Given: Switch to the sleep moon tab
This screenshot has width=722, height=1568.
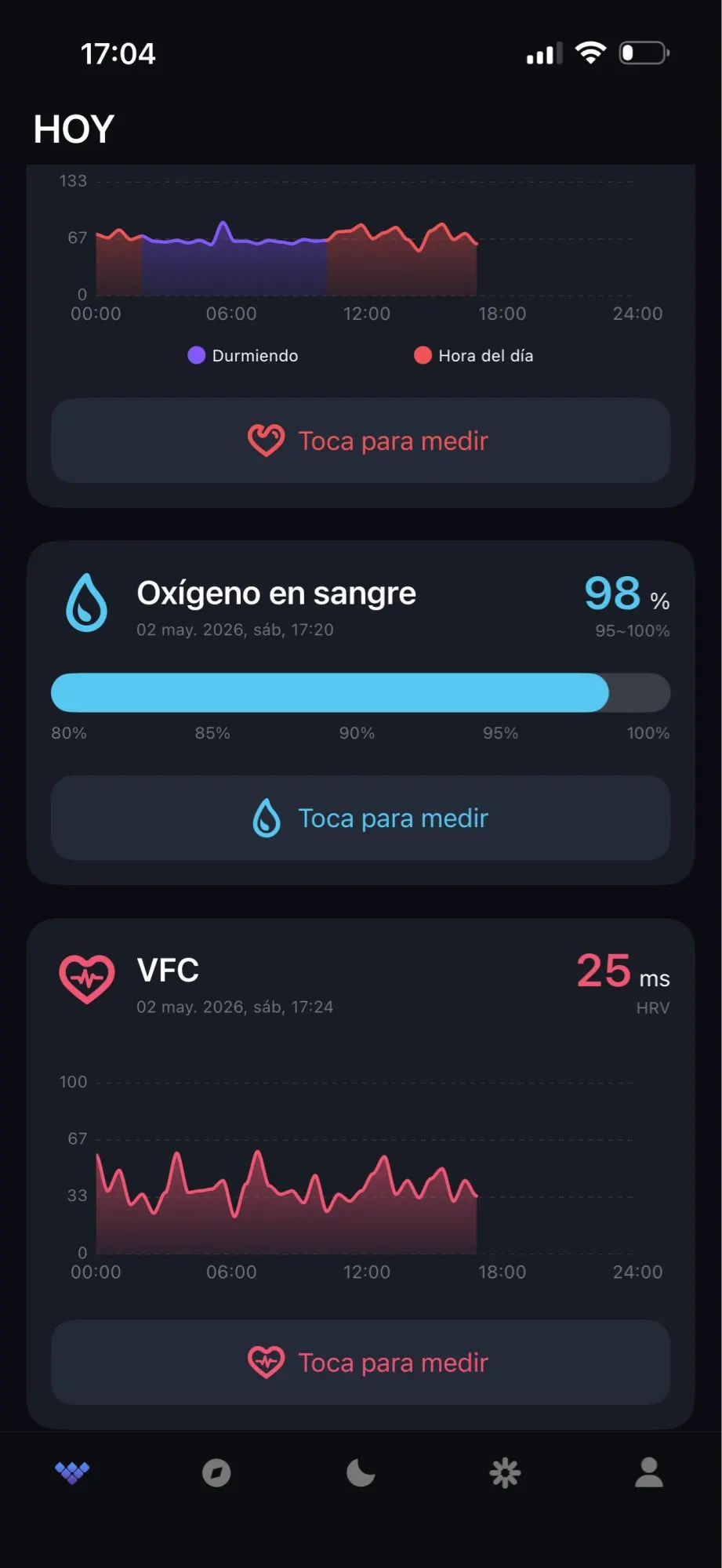Looking at the screenshot, I should click(361, 1472).
